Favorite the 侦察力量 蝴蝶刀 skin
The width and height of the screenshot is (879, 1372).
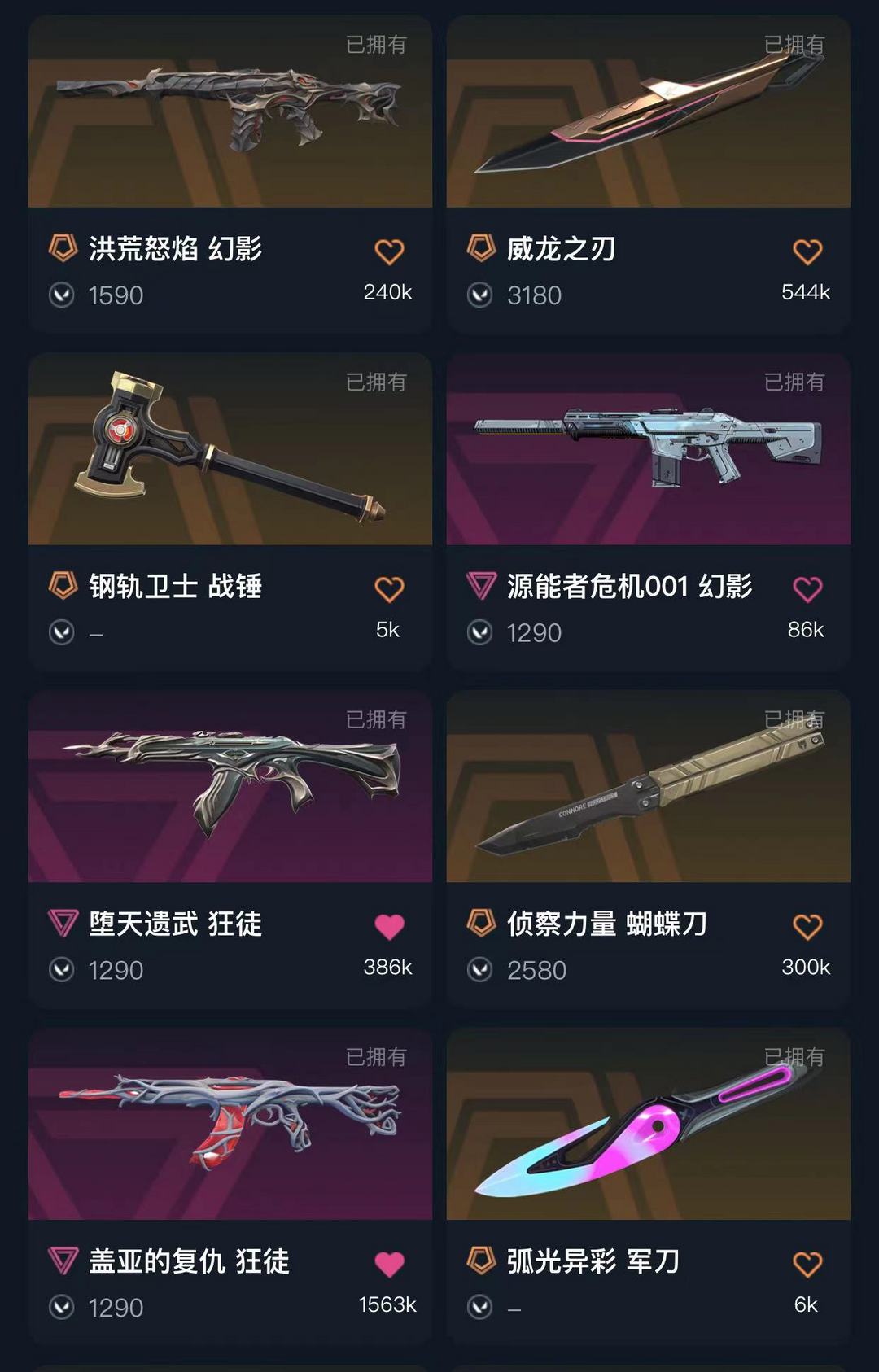[807, 927]
